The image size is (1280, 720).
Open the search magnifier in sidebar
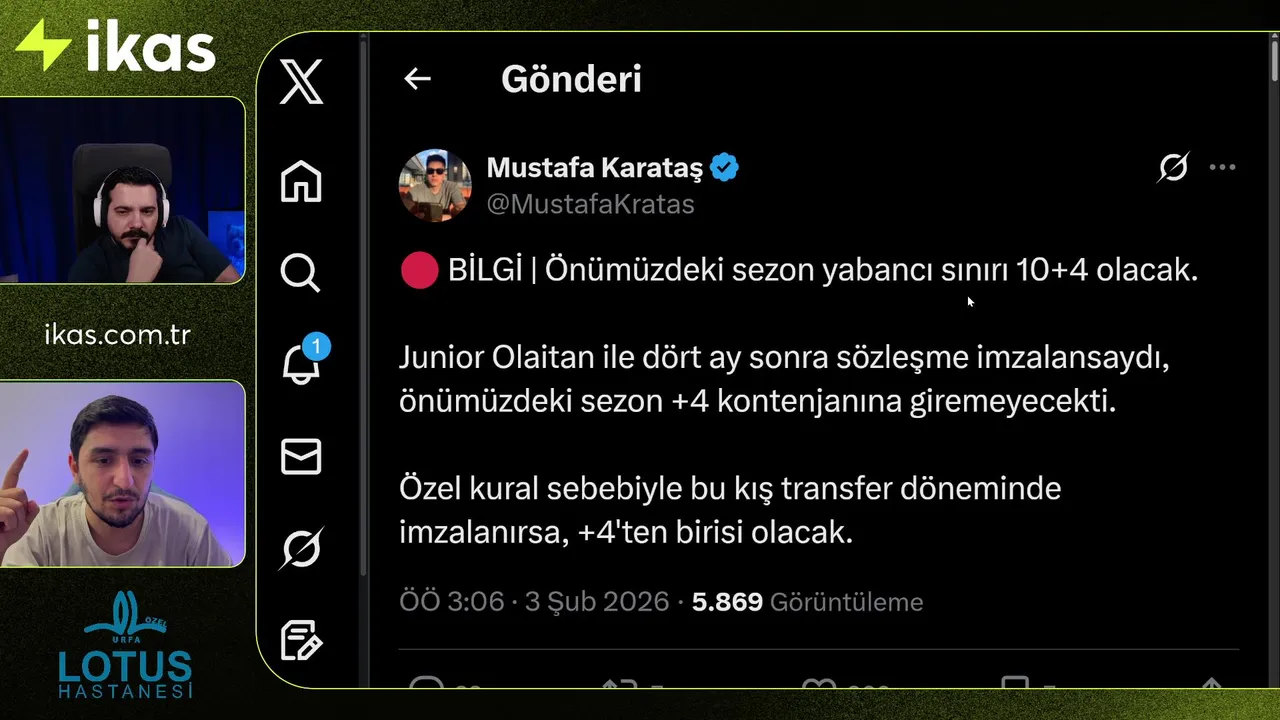[x=300, y=272]
